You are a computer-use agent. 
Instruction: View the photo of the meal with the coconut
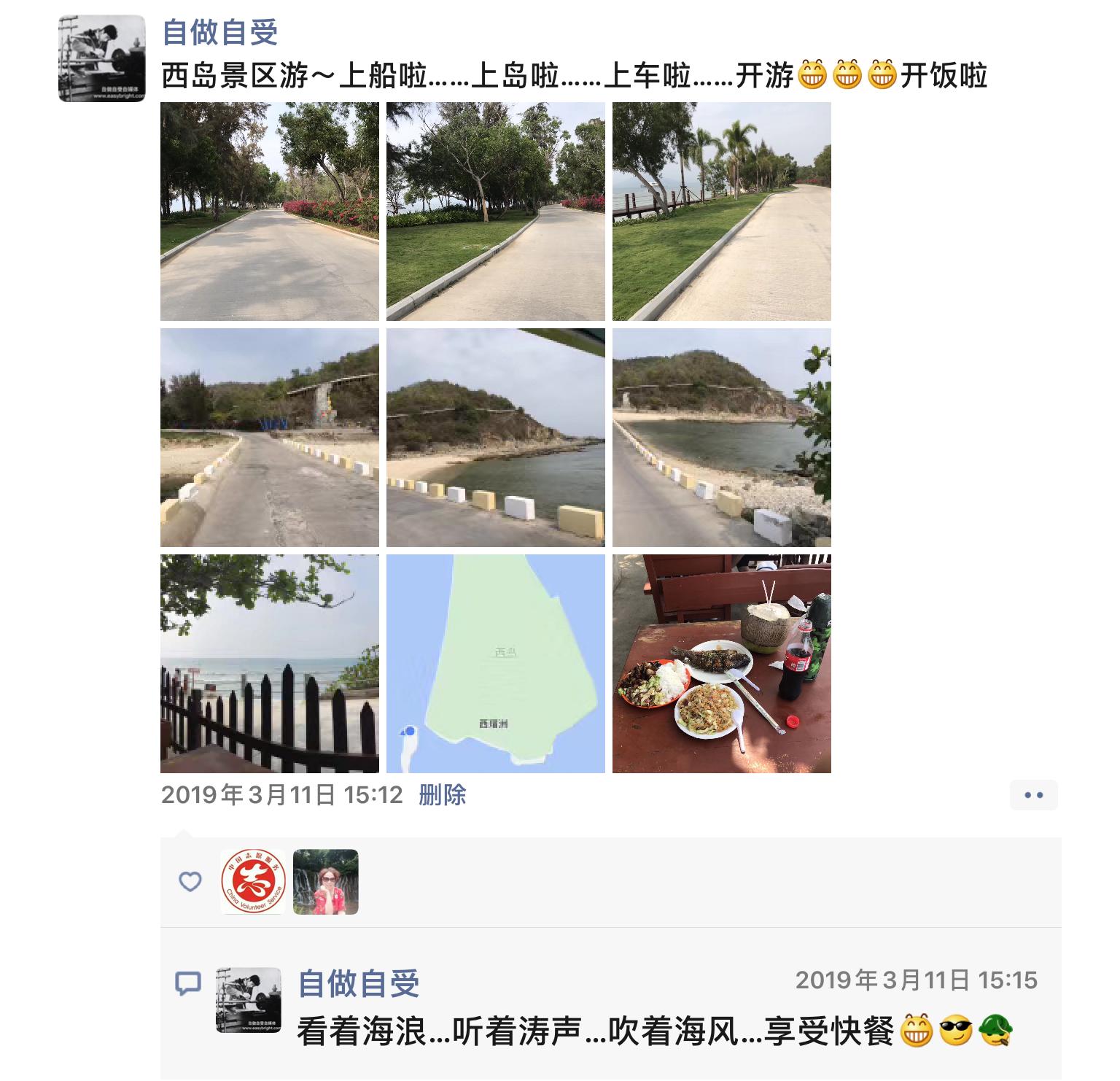(722, 664)
